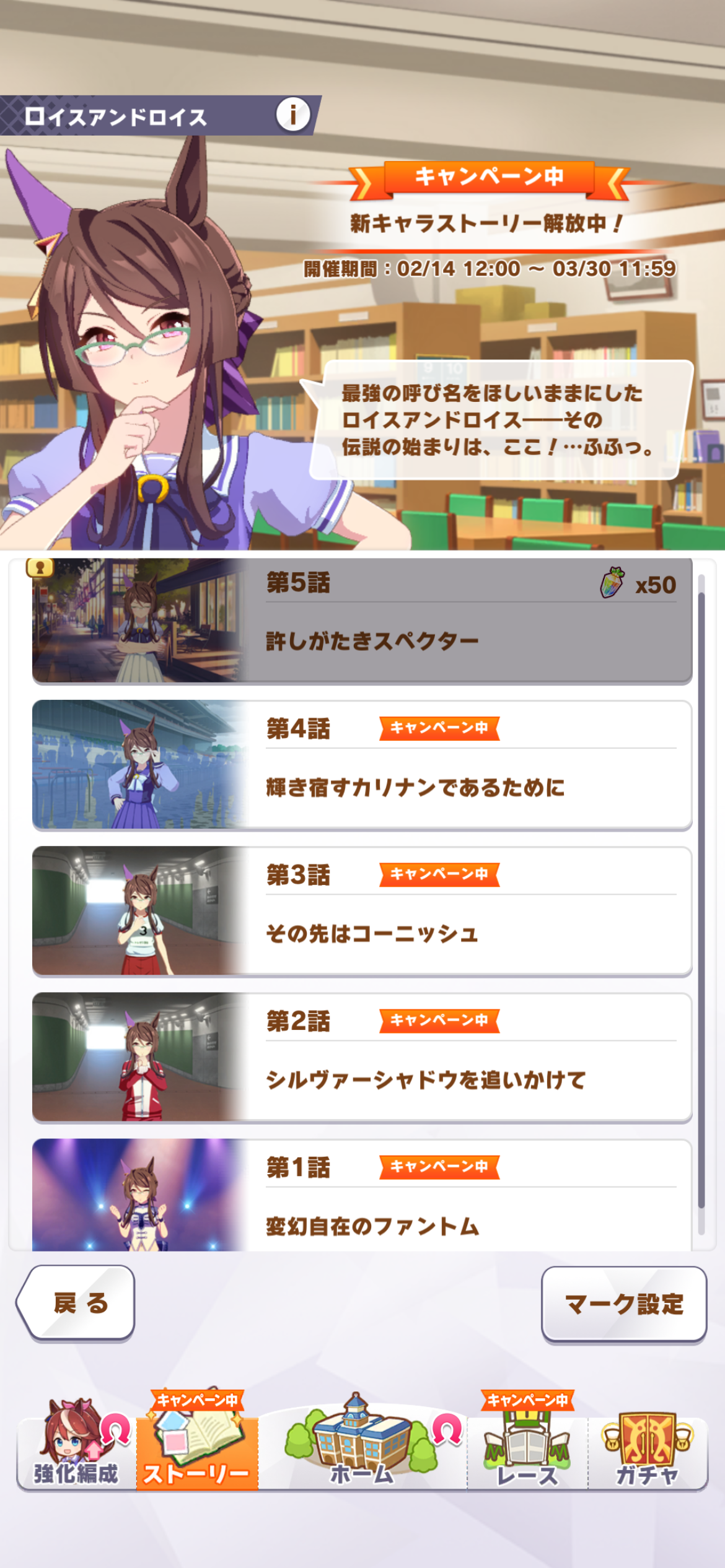
Task: Select episode 第1話 変幻自在のファントム
Action: (x=362, y=1196)
